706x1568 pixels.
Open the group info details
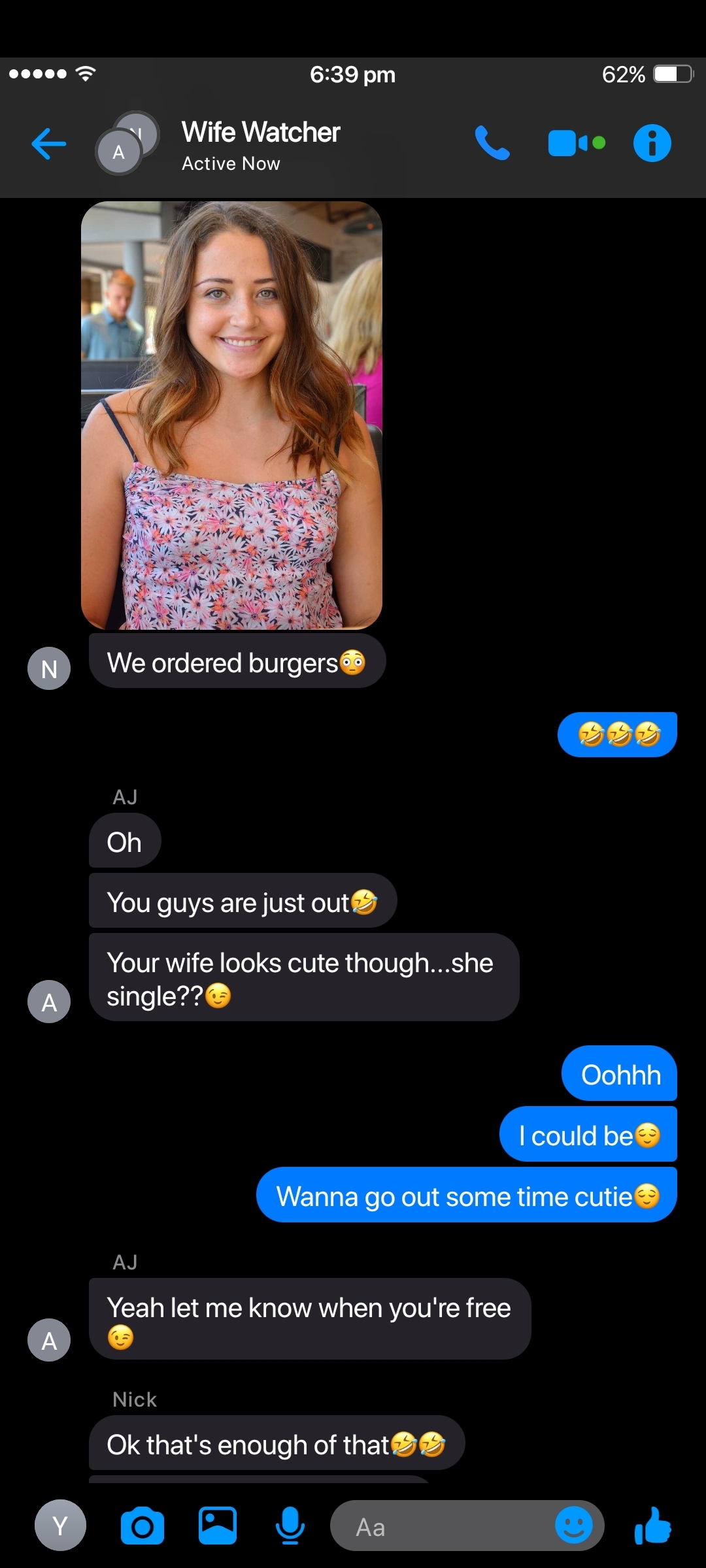coord(652,143)
